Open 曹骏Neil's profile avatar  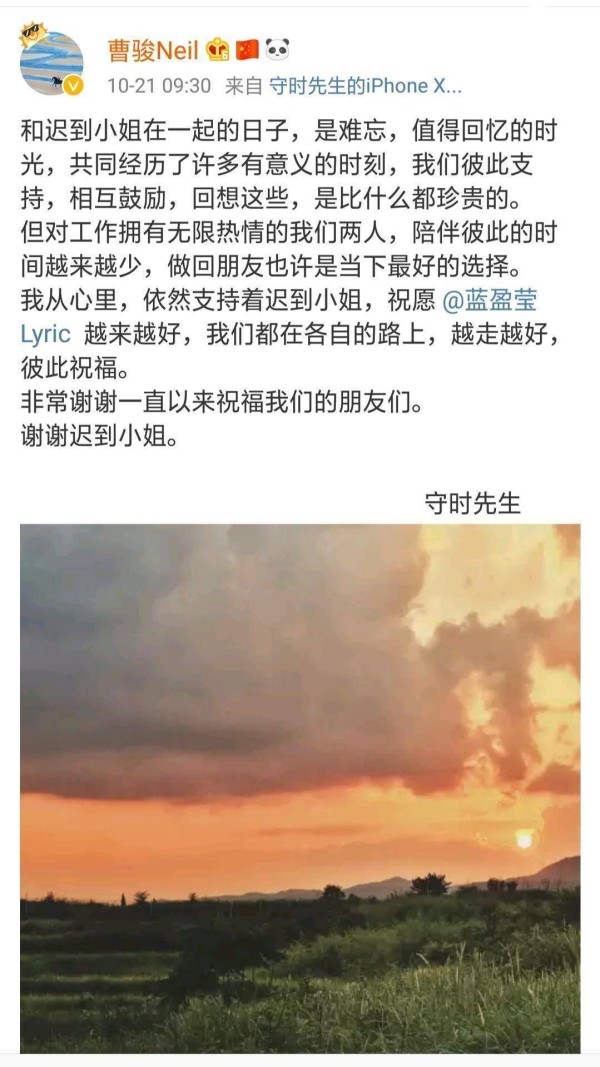coord(52,63)
